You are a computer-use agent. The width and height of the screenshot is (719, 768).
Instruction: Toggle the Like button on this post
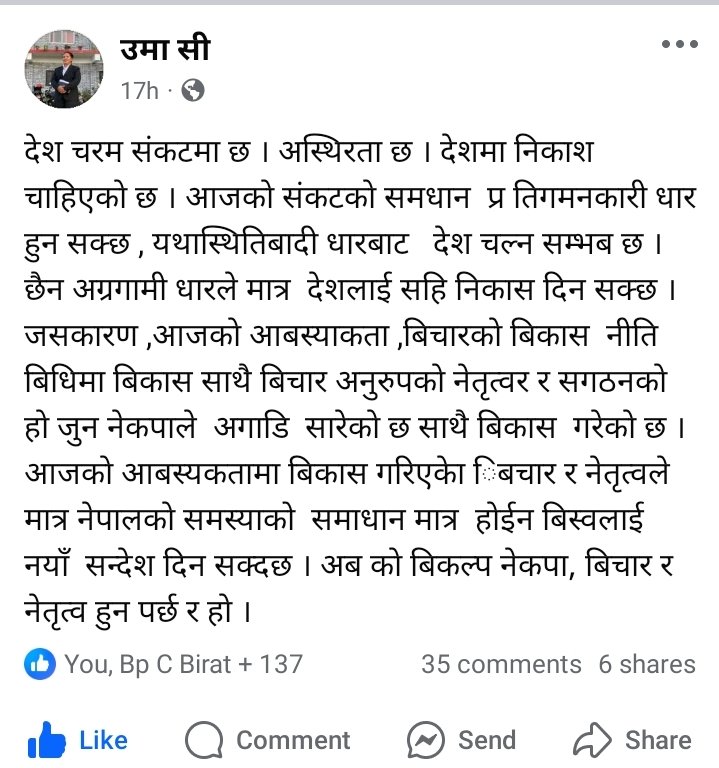point(78,741)
